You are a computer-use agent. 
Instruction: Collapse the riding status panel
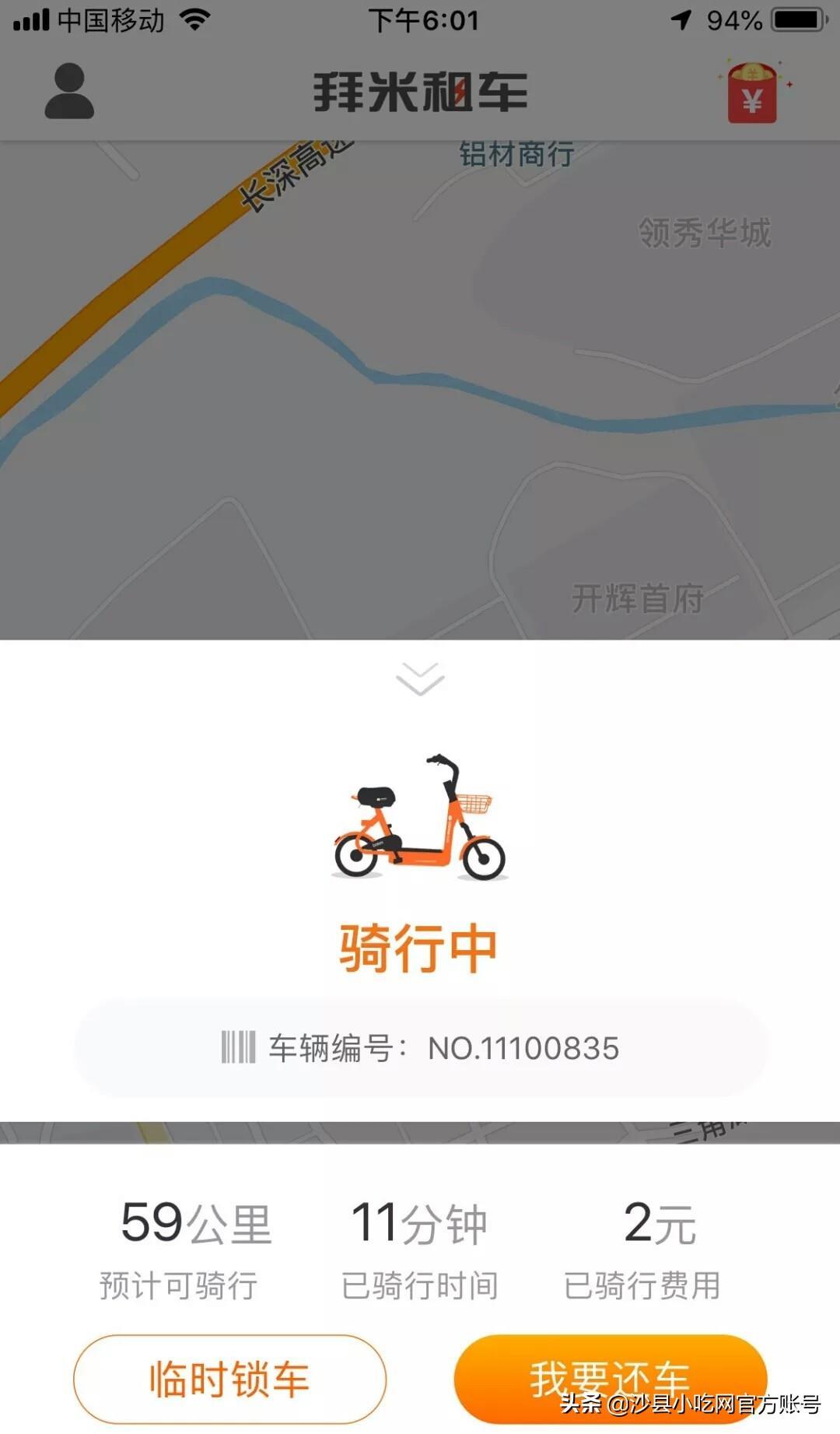tap(420, 678)
